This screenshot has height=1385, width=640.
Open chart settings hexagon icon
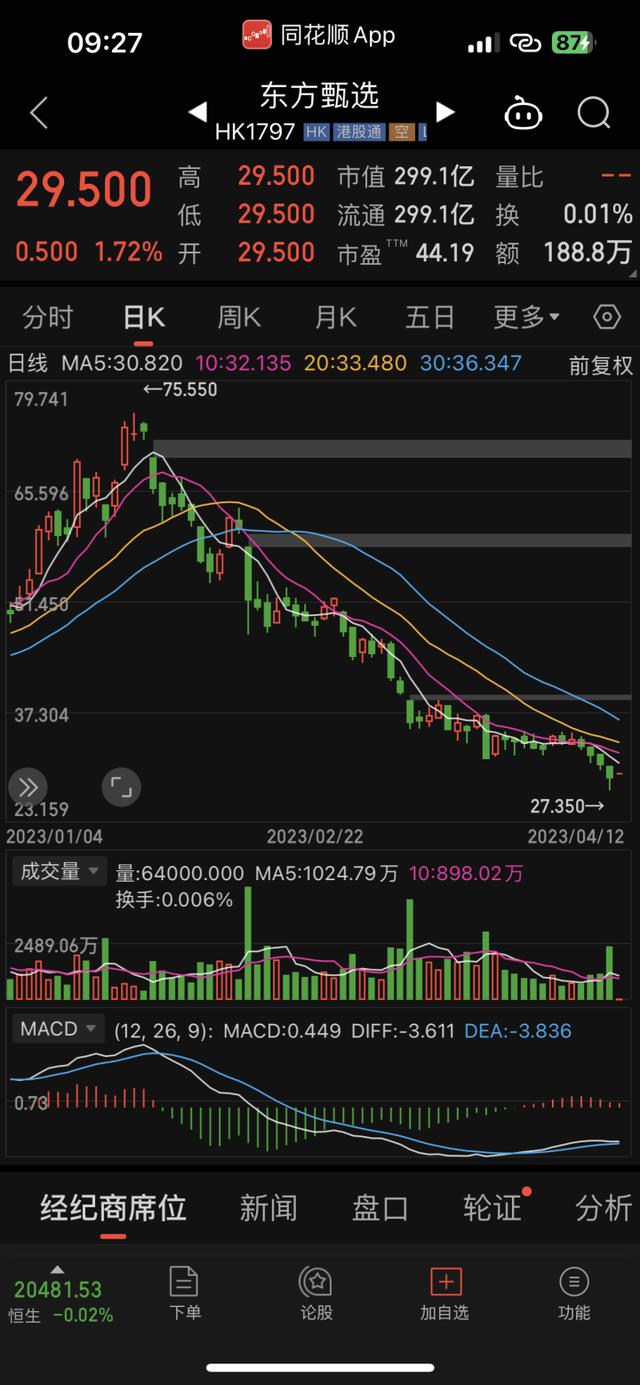(x=607, y=318)
